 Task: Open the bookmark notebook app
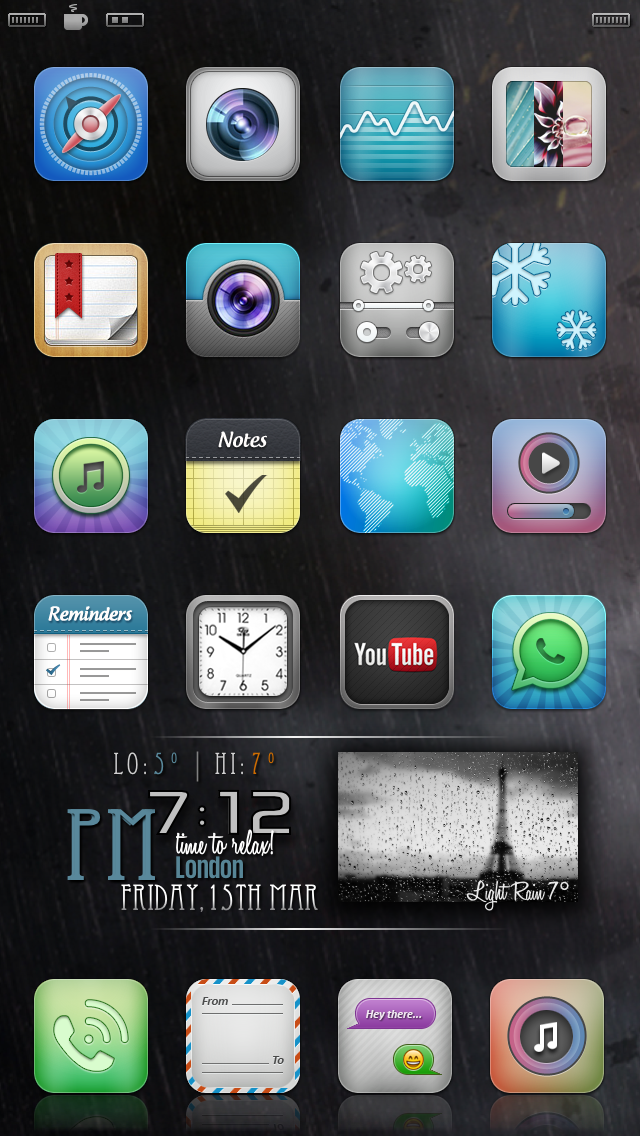(91, 300)
